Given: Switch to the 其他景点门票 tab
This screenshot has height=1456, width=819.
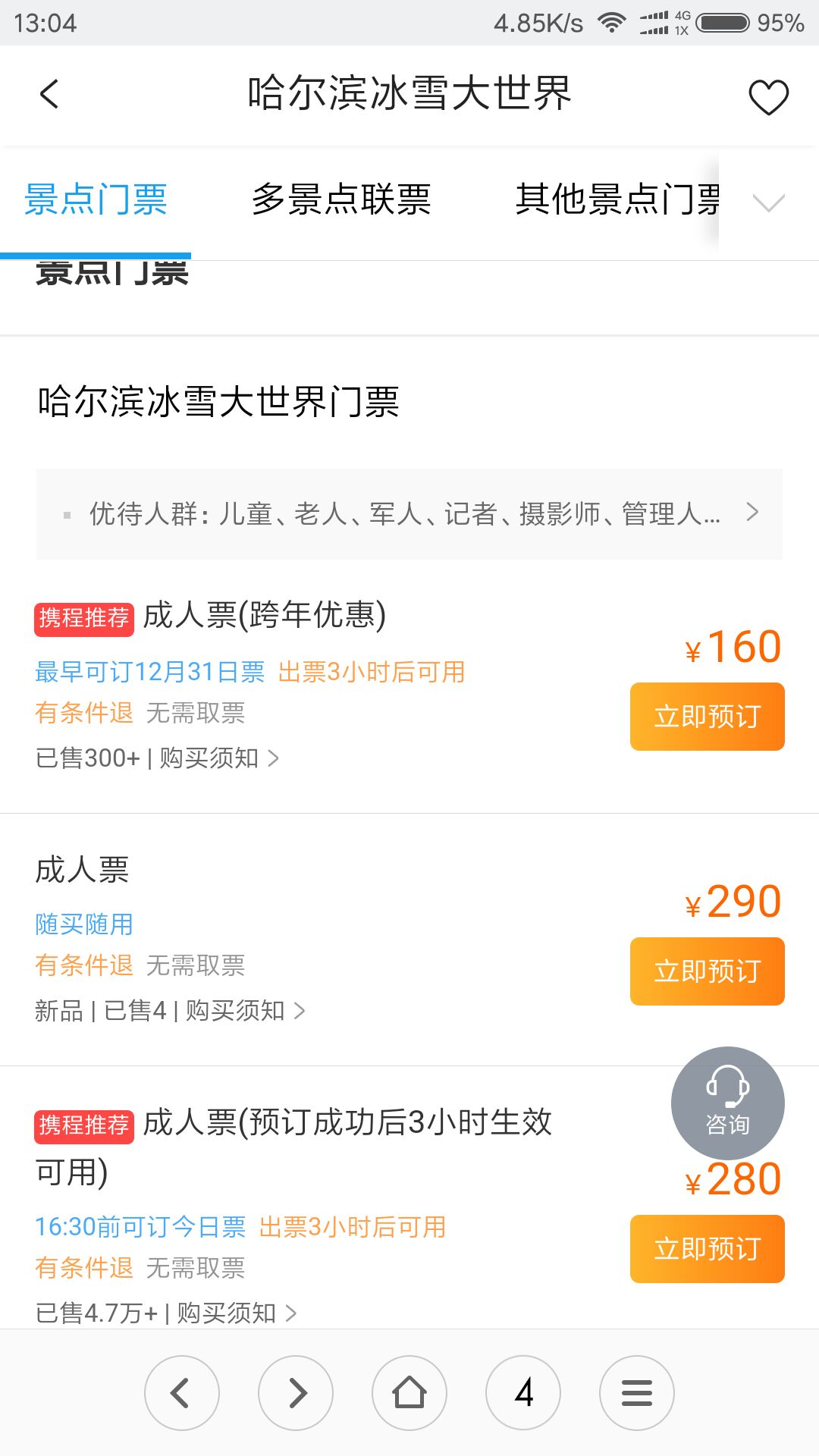Looking at the screenshot, I should click(x=617, y=200).
